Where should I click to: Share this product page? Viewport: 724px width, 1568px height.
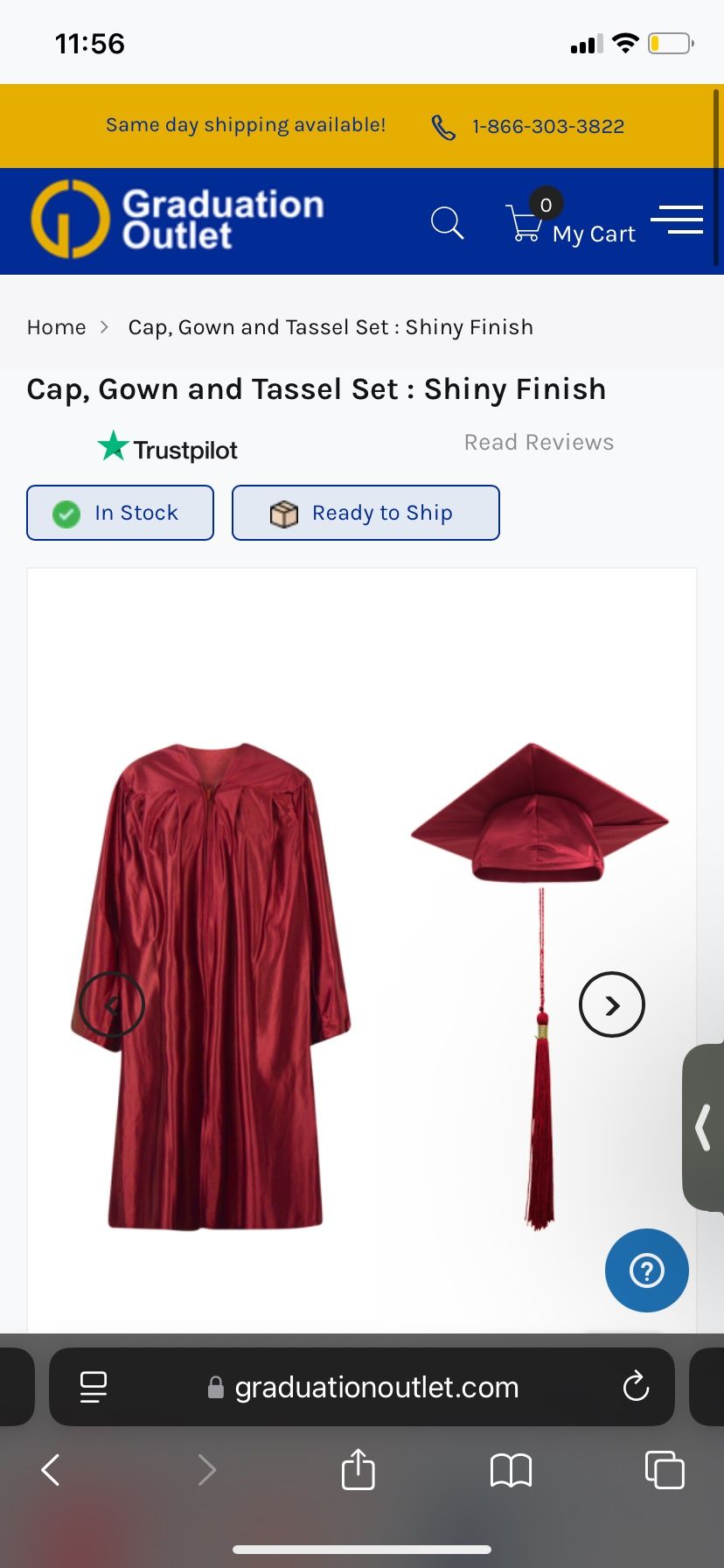coord(359,1470)
